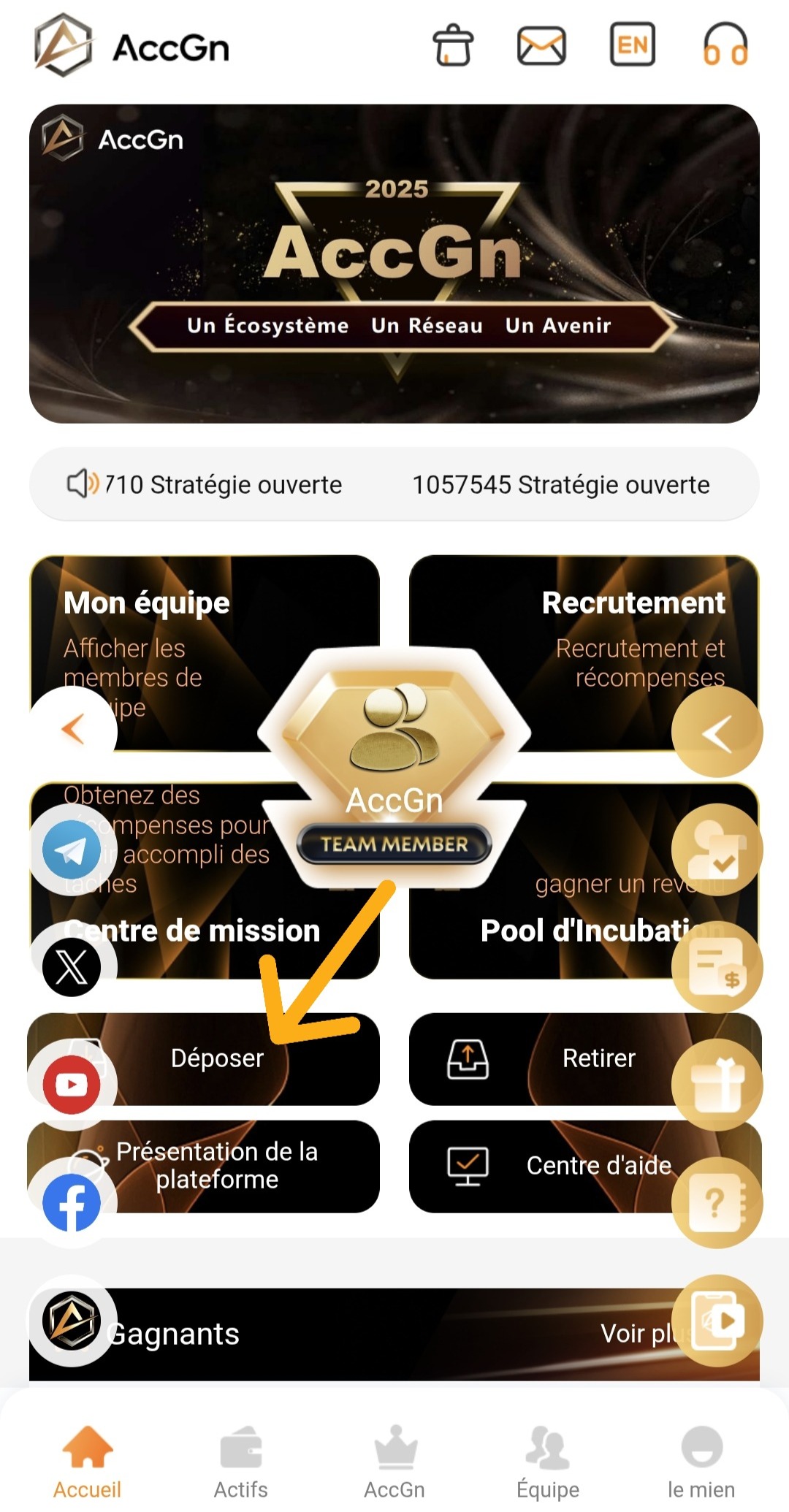Open the mail inbox icon
789x1512 pixels.
[541, 46]
